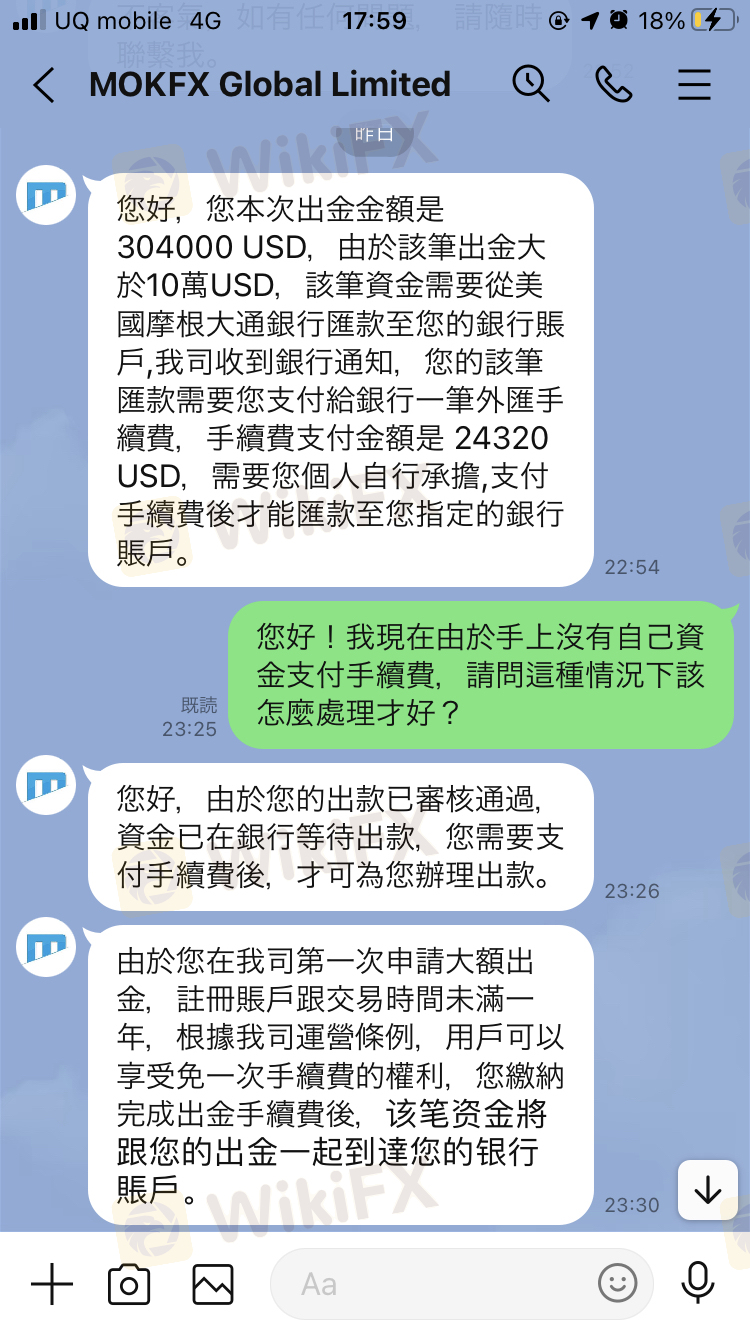Open the photo gallery picker
The height and width of the screenshot is (1334, 750).
213,1283
